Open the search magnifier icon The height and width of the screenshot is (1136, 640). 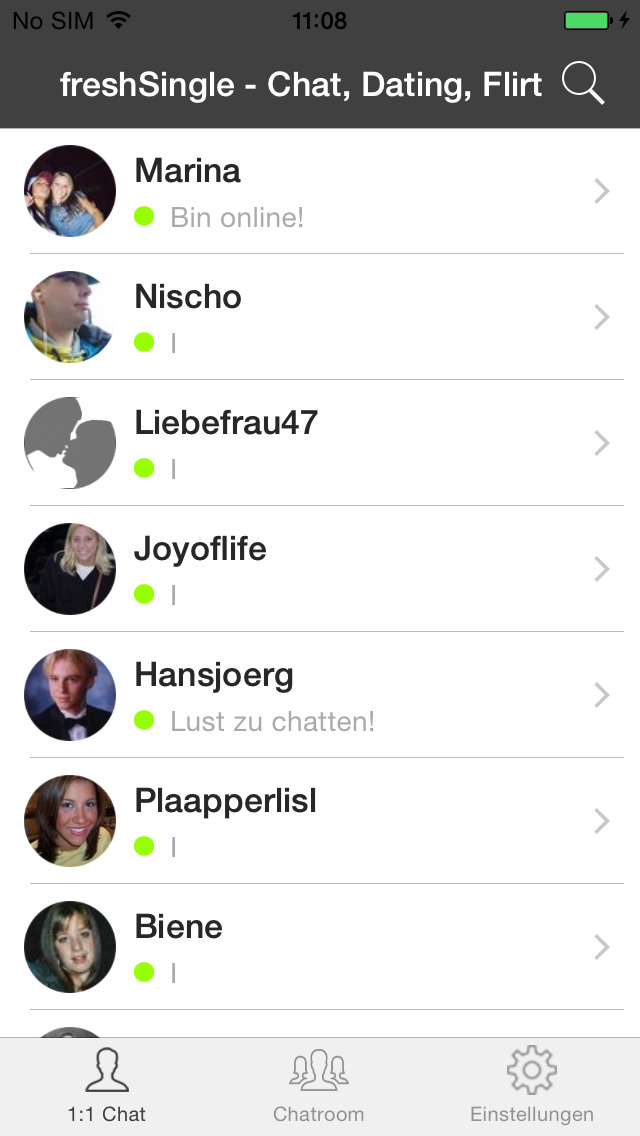tap(583, 84)
